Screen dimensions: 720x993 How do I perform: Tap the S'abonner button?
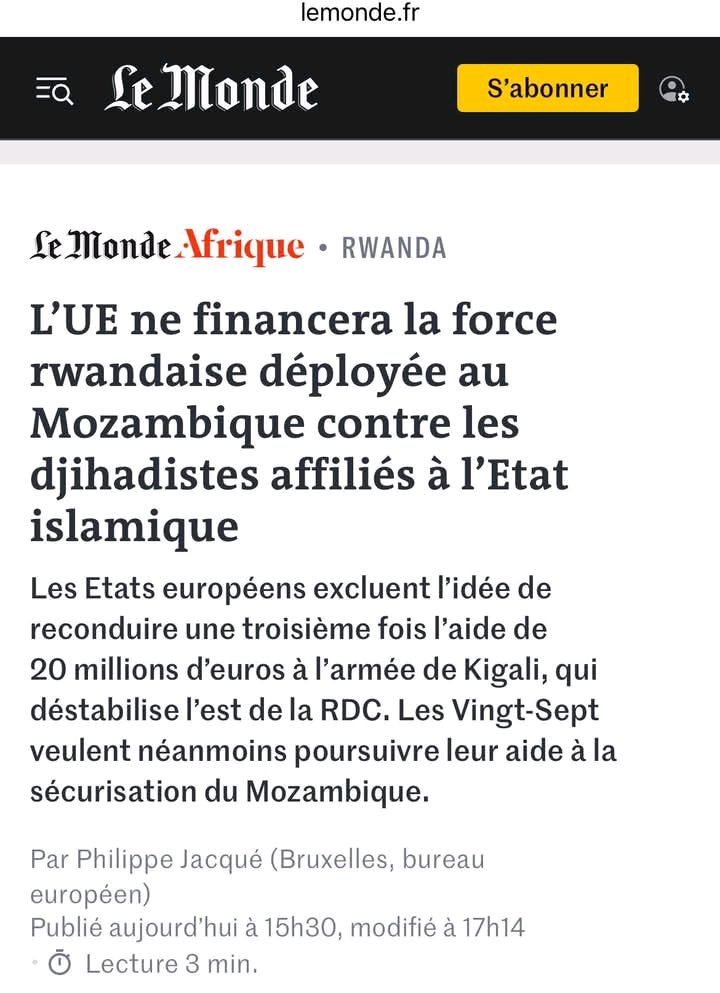pos(547,88)
